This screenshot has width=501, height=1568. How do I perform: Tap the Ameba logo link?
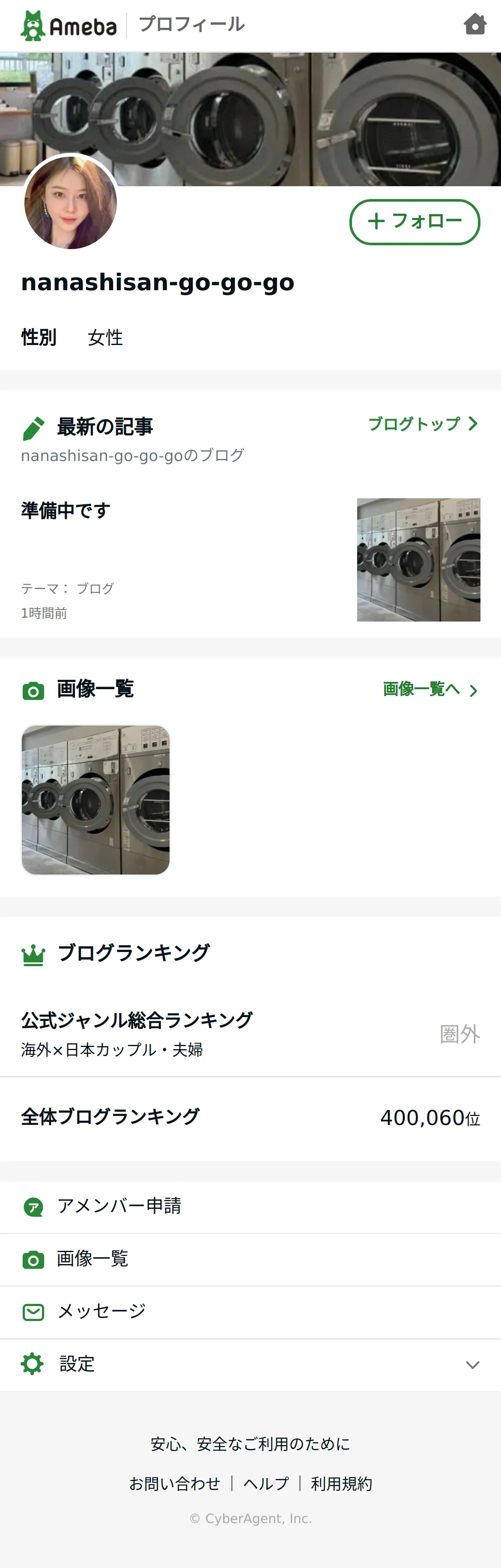[69, 26]
